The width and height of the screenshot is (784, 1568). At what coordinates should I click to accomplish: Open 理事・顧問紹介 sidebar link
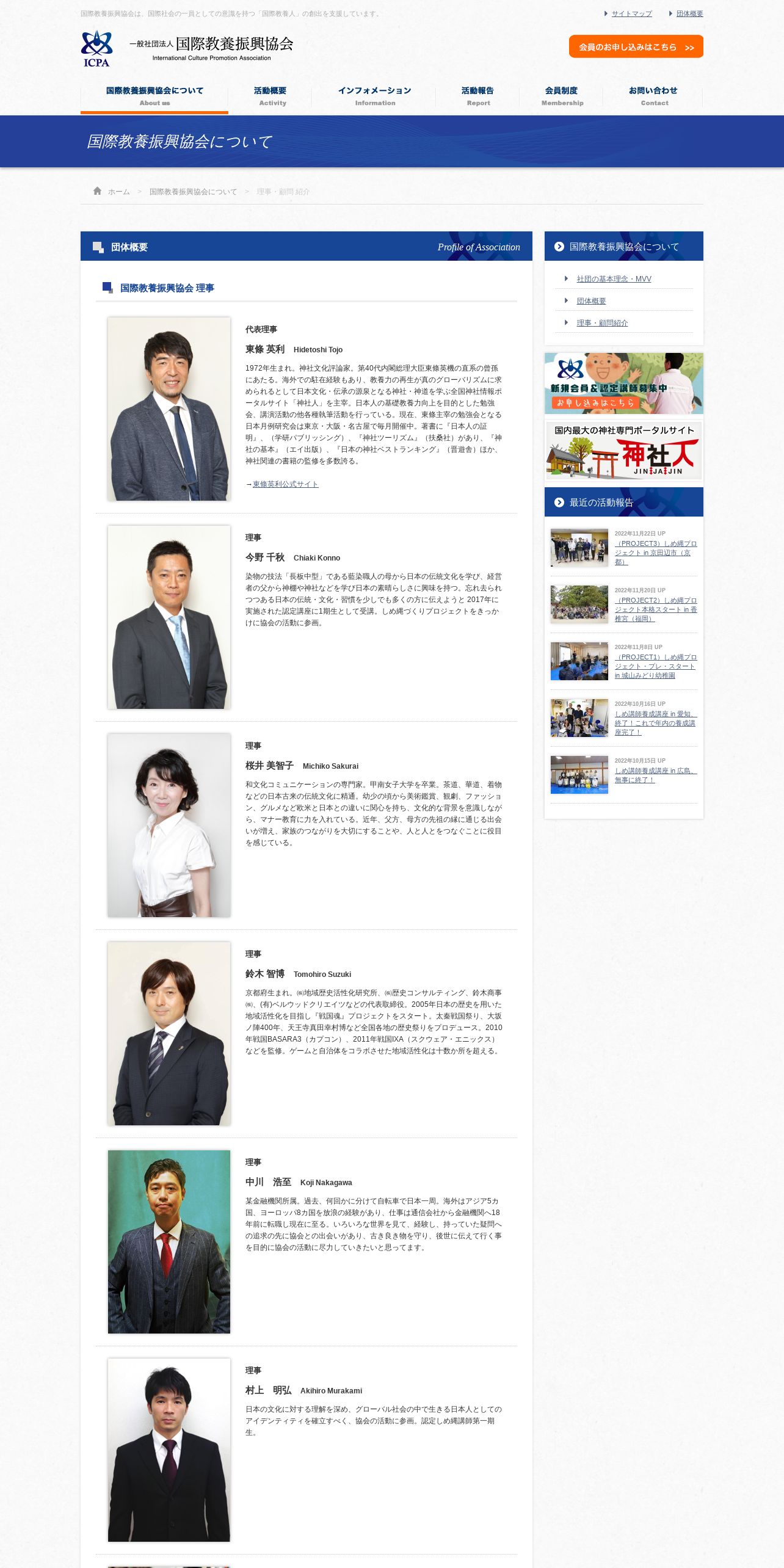click(x=602, y=323)
